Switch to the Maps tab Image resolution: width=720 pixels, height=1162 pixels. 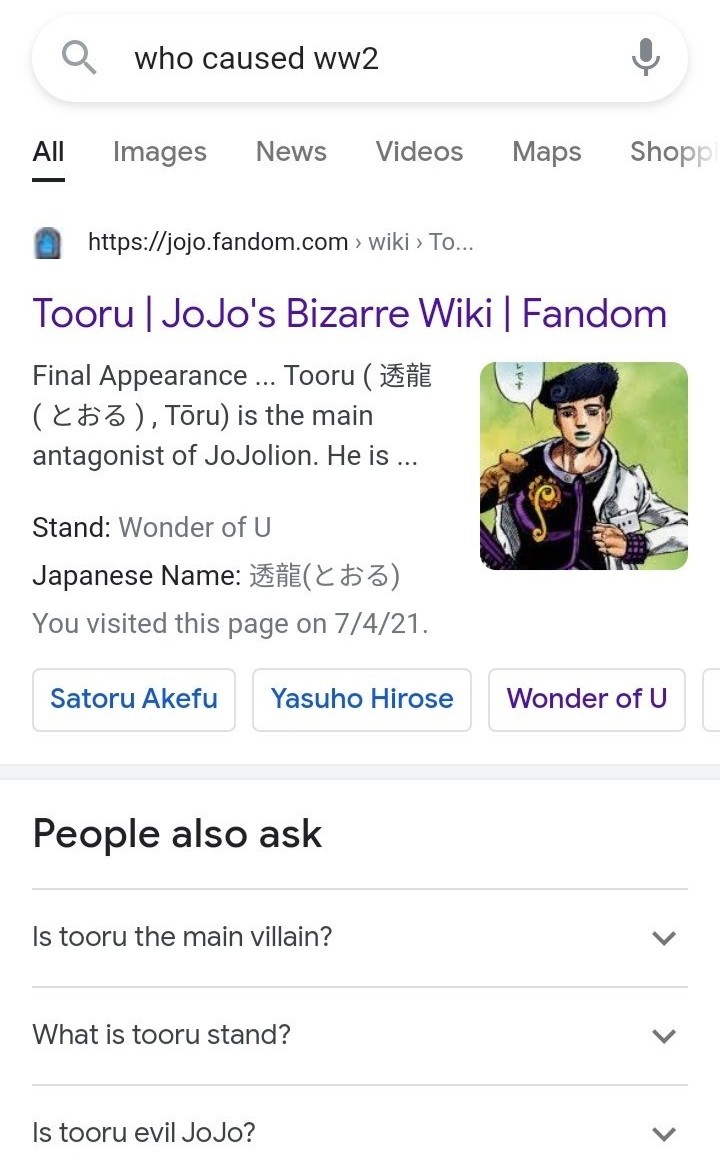546,152
